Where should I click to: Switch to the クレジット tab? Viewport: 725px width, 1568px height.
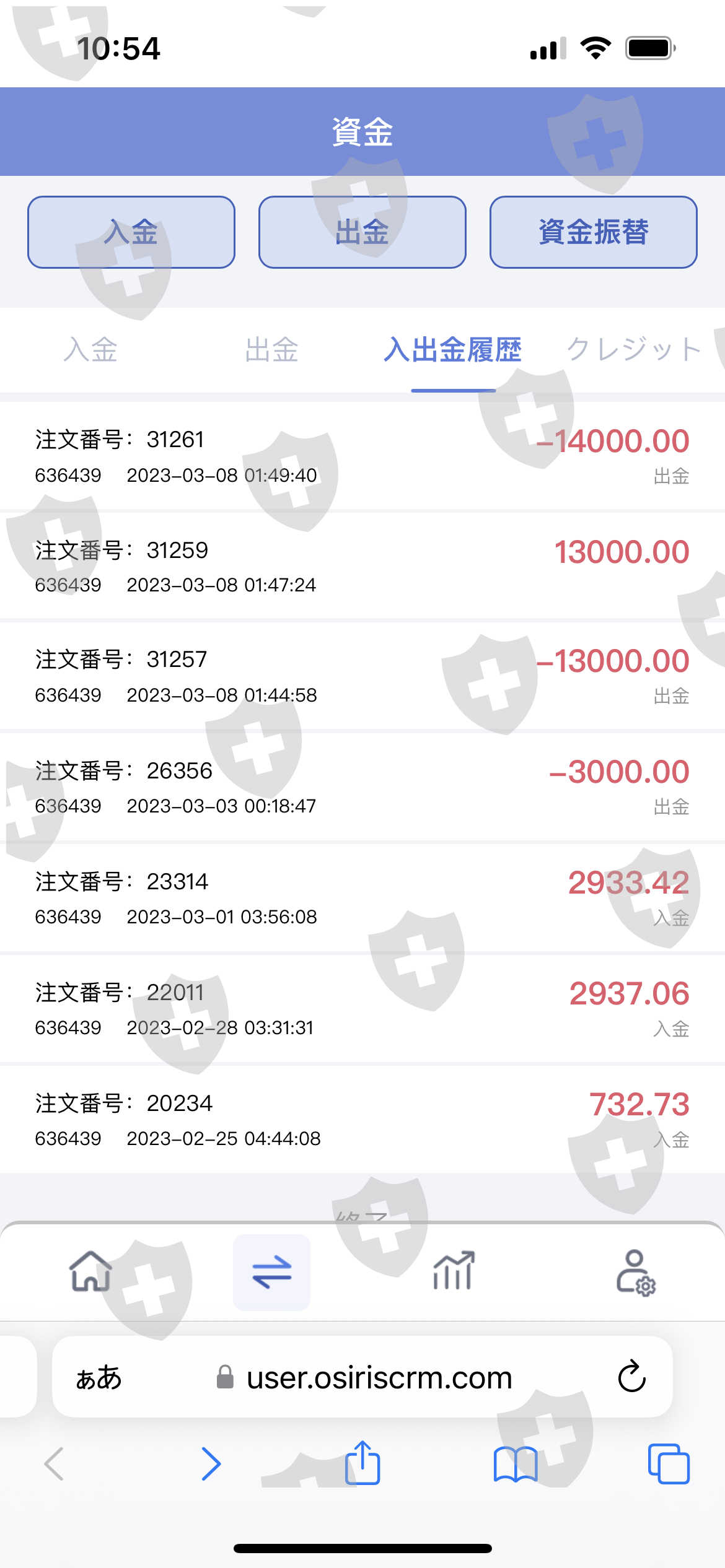click(633, 350)
